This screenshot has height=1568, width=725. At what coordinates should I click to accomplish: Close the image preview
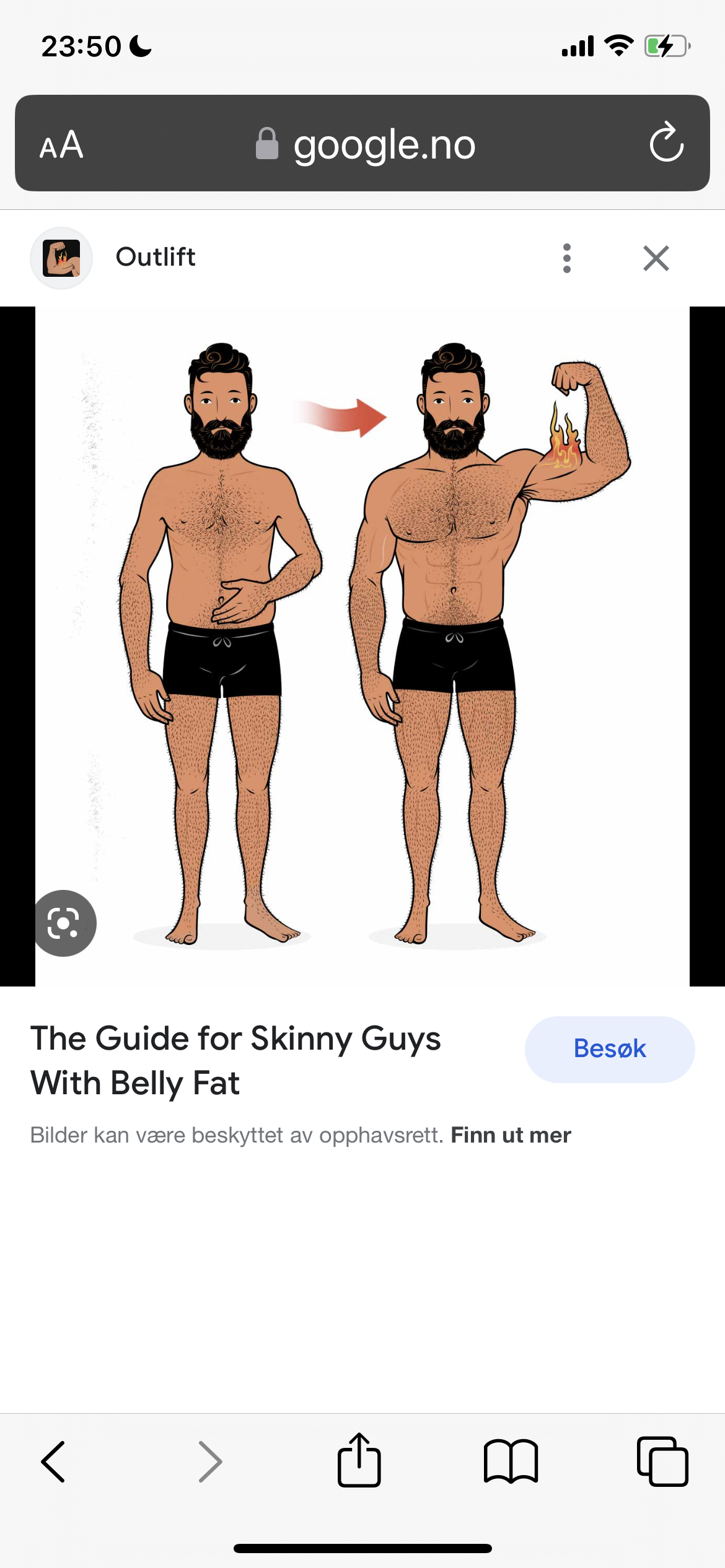coord(656,258)
